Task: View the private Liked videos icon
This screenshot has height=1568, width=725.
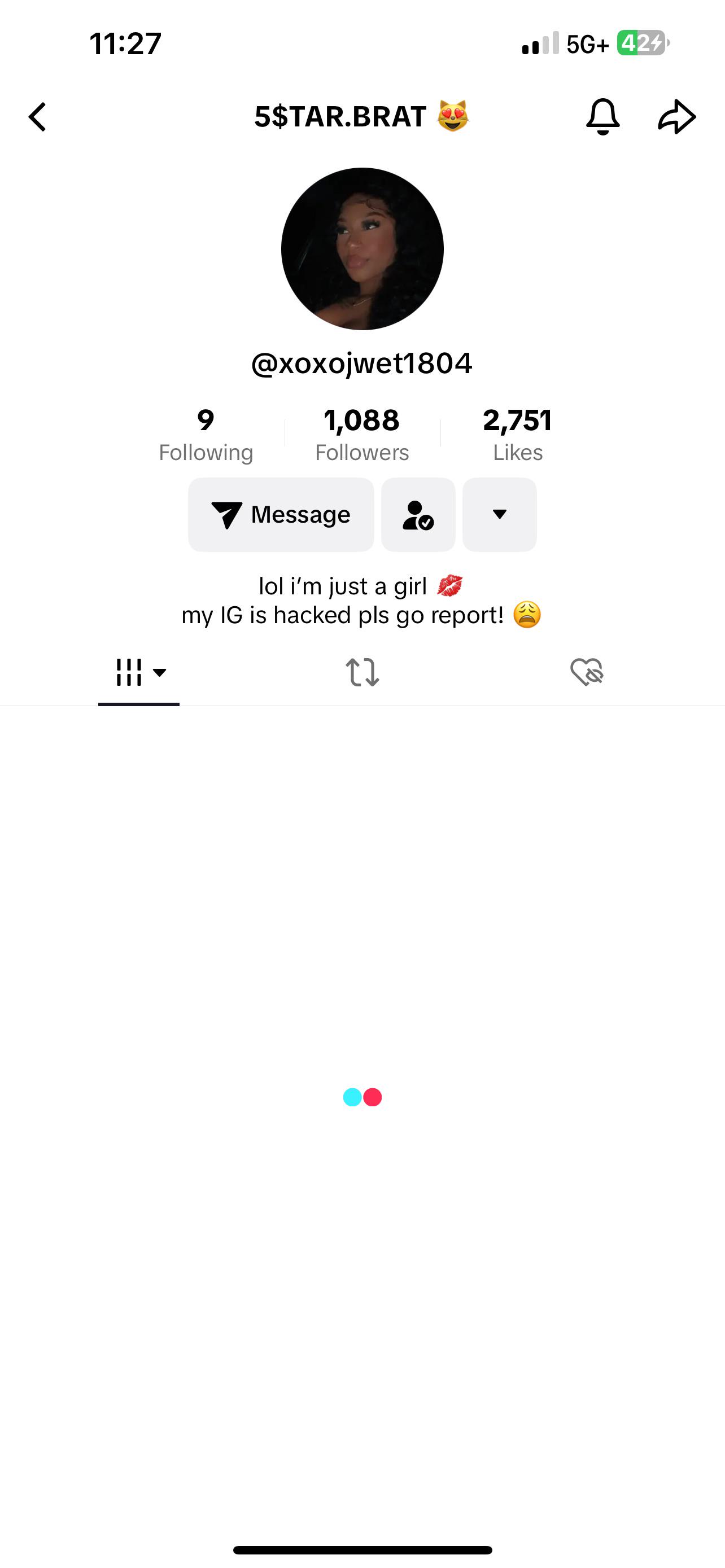Action: pos(586,673)
